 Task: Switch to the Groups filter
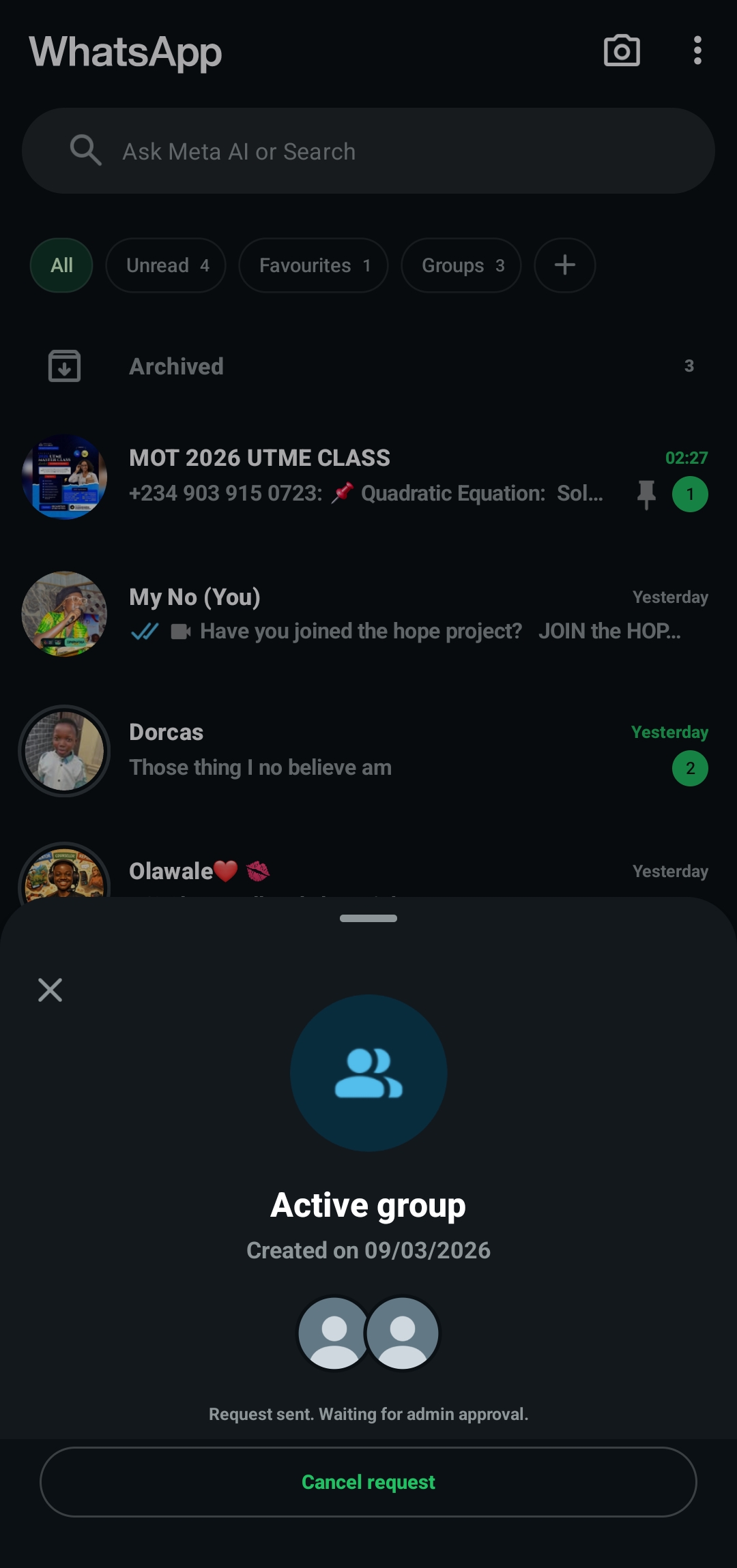coord(461,265)
